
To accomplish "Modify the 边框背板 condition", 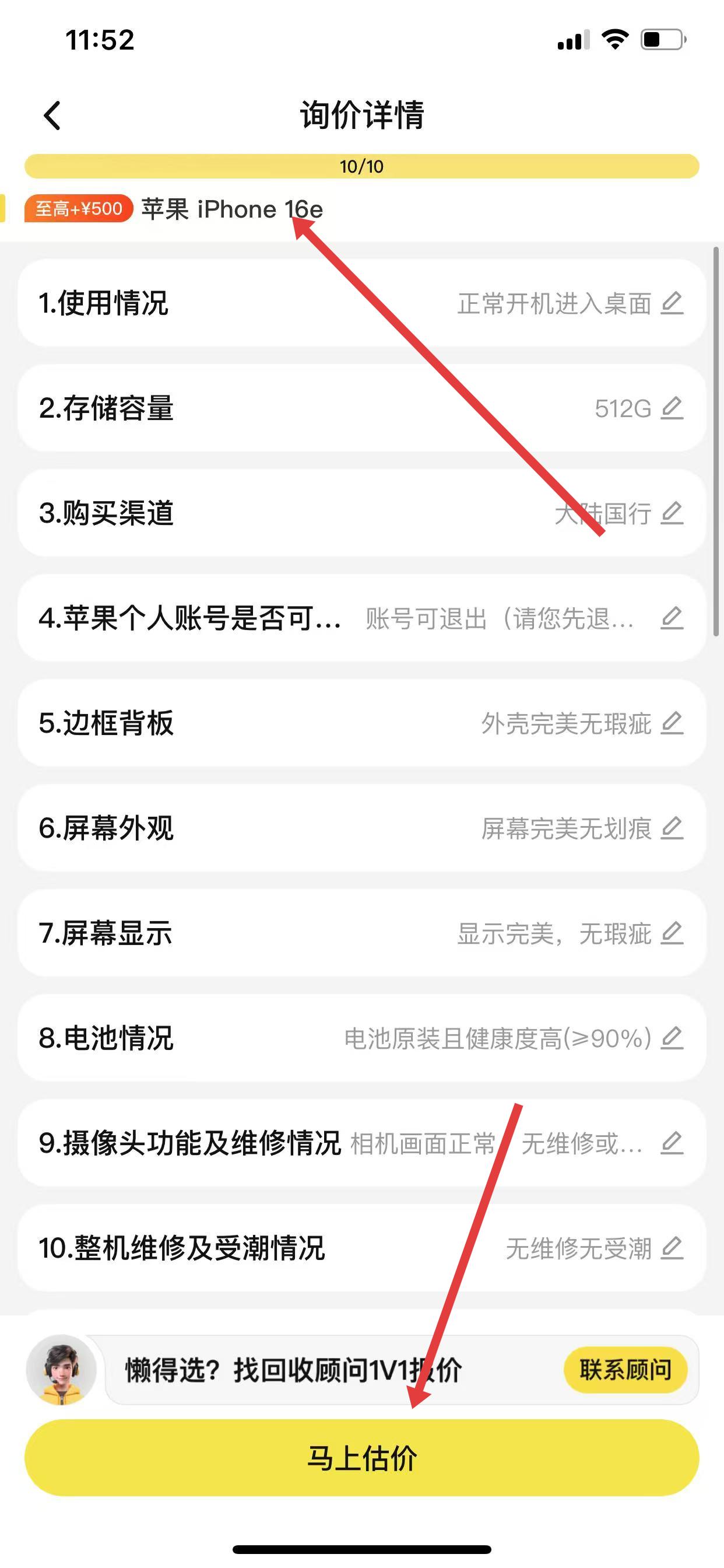I will click(672, 723).
